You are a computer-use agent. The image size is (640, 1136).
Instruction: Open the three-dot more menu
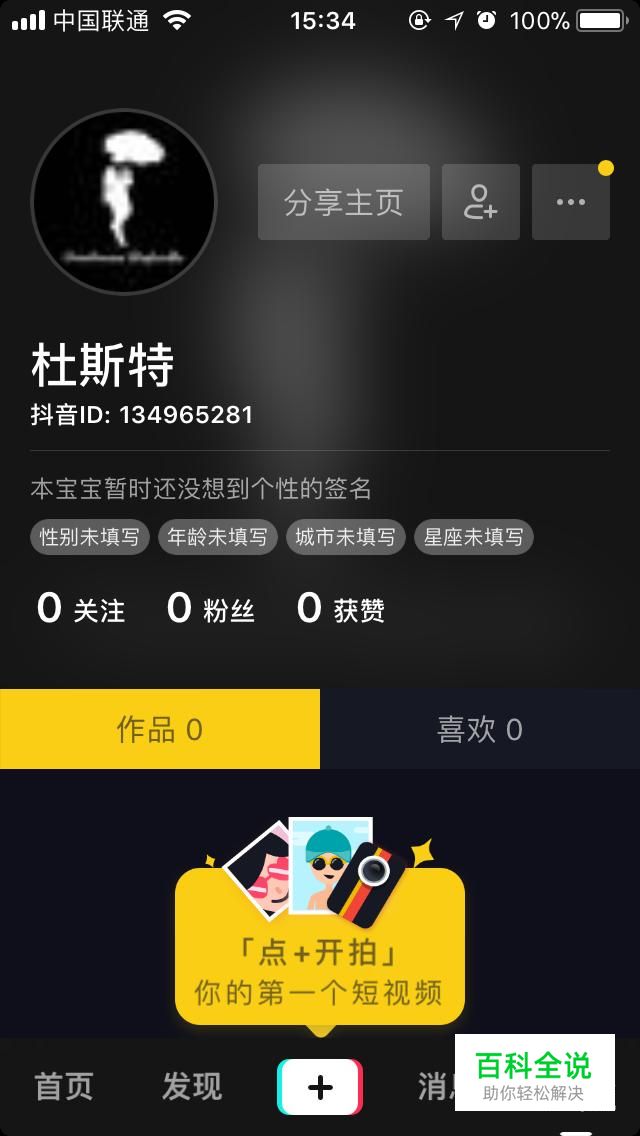570,202
